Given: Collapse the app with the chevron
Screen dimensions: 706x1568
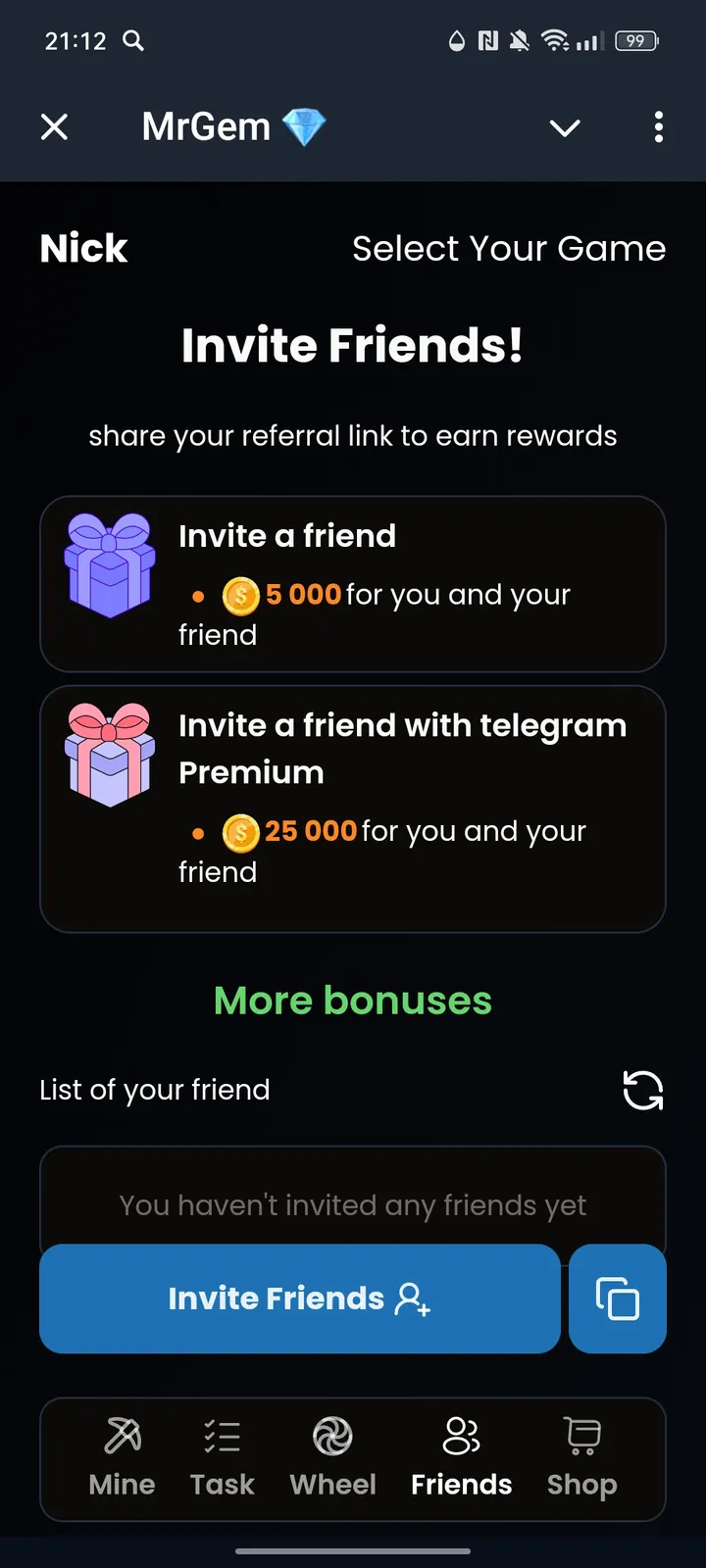Looking at the screenshot, I should [x=565, y=127].
